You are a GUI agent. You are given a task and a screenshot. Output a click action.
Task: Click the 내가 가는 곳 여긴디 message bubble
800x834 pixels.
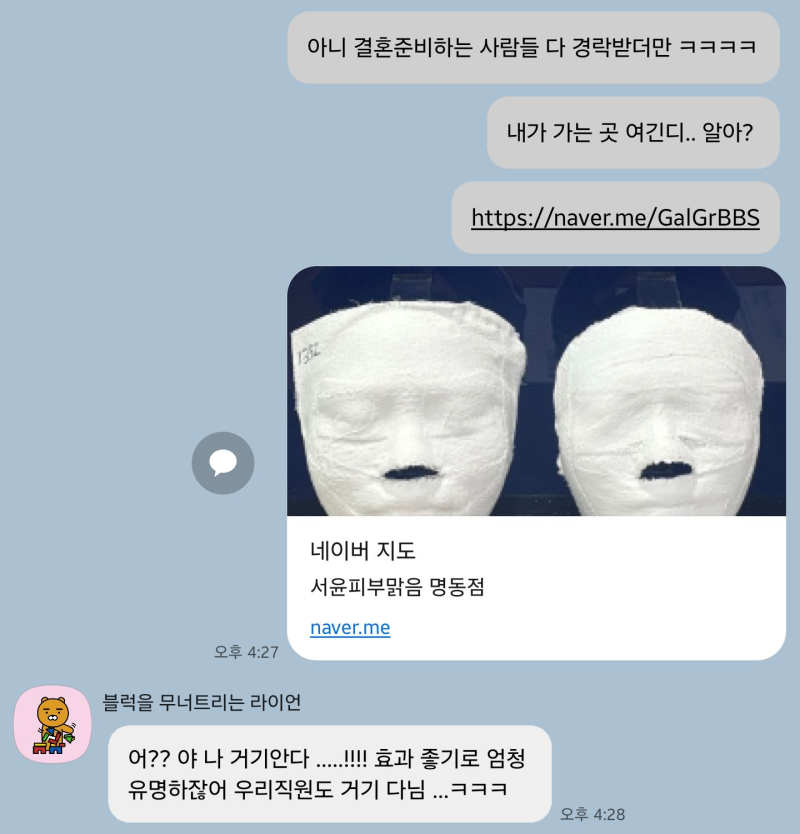631,133
